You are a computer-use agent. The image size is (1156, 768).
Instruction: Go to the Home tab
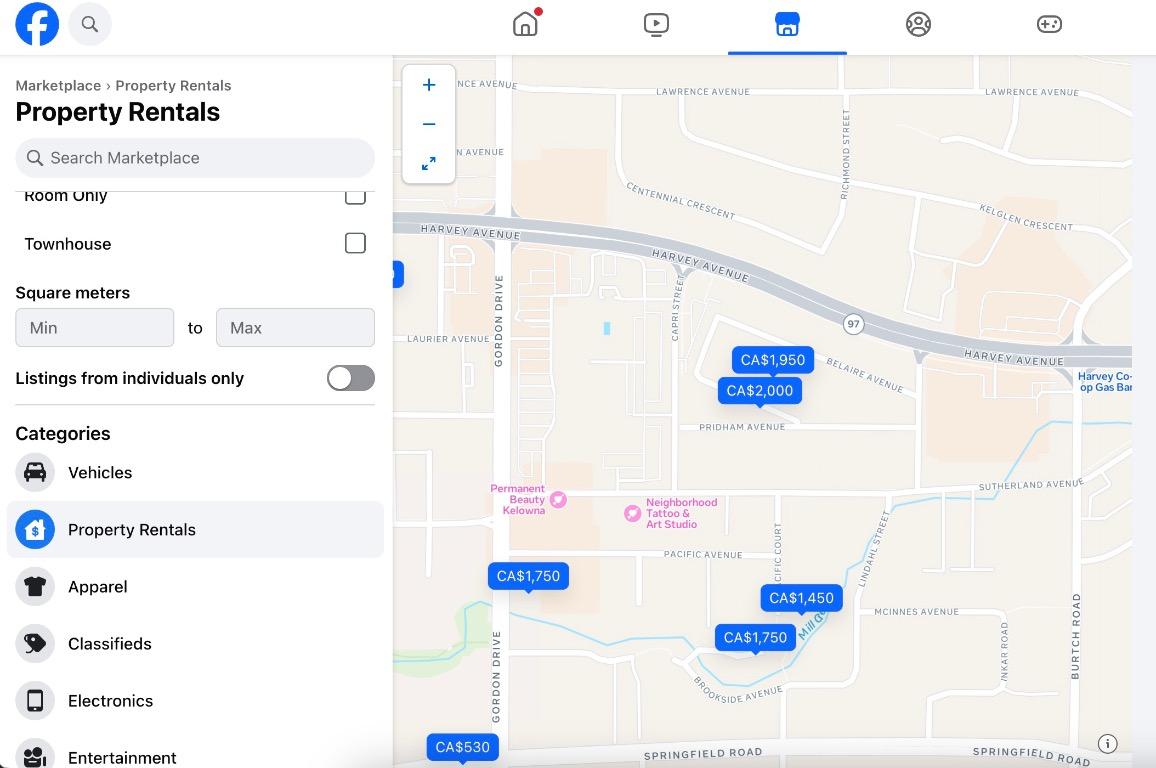pos(525,25)
